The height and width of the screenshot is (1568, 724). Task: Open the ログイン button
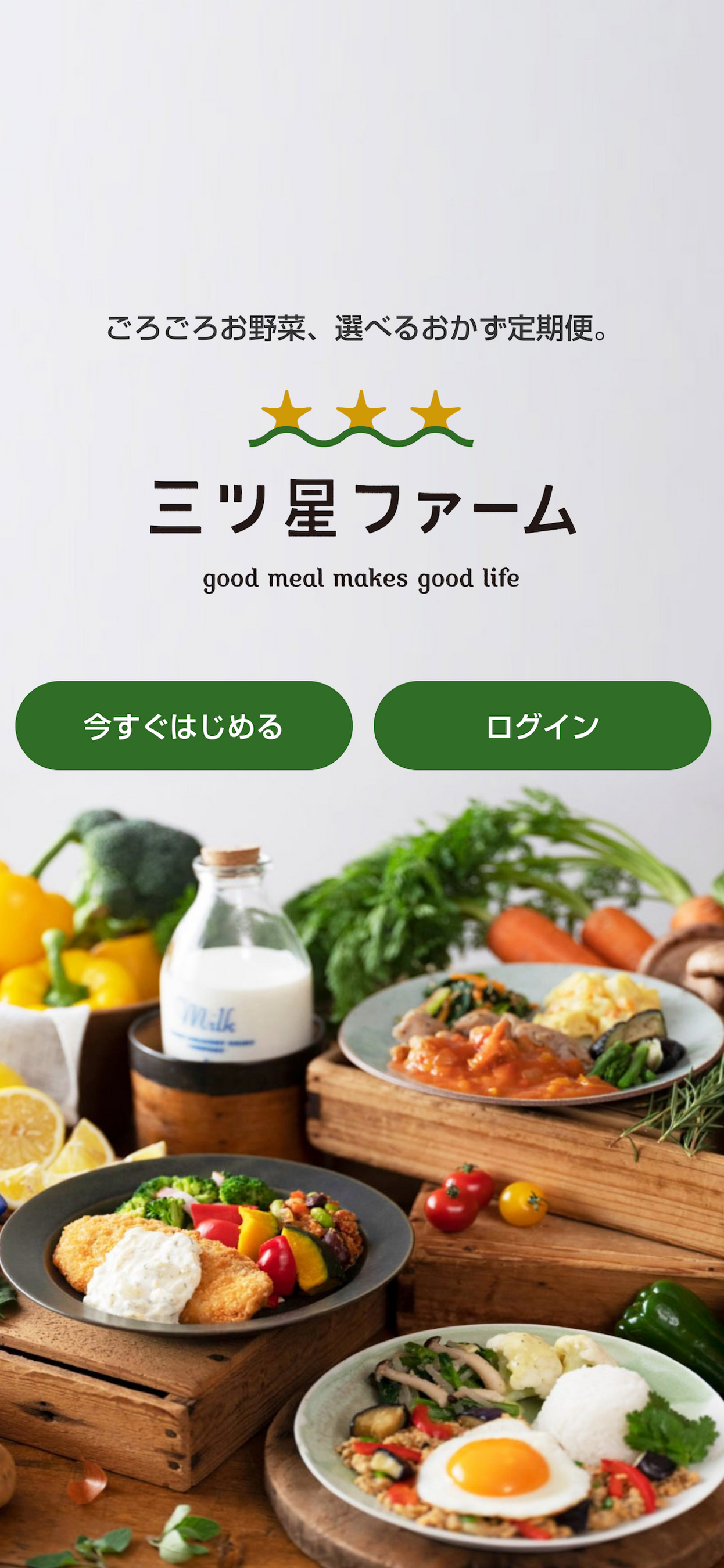coord(542,725)
